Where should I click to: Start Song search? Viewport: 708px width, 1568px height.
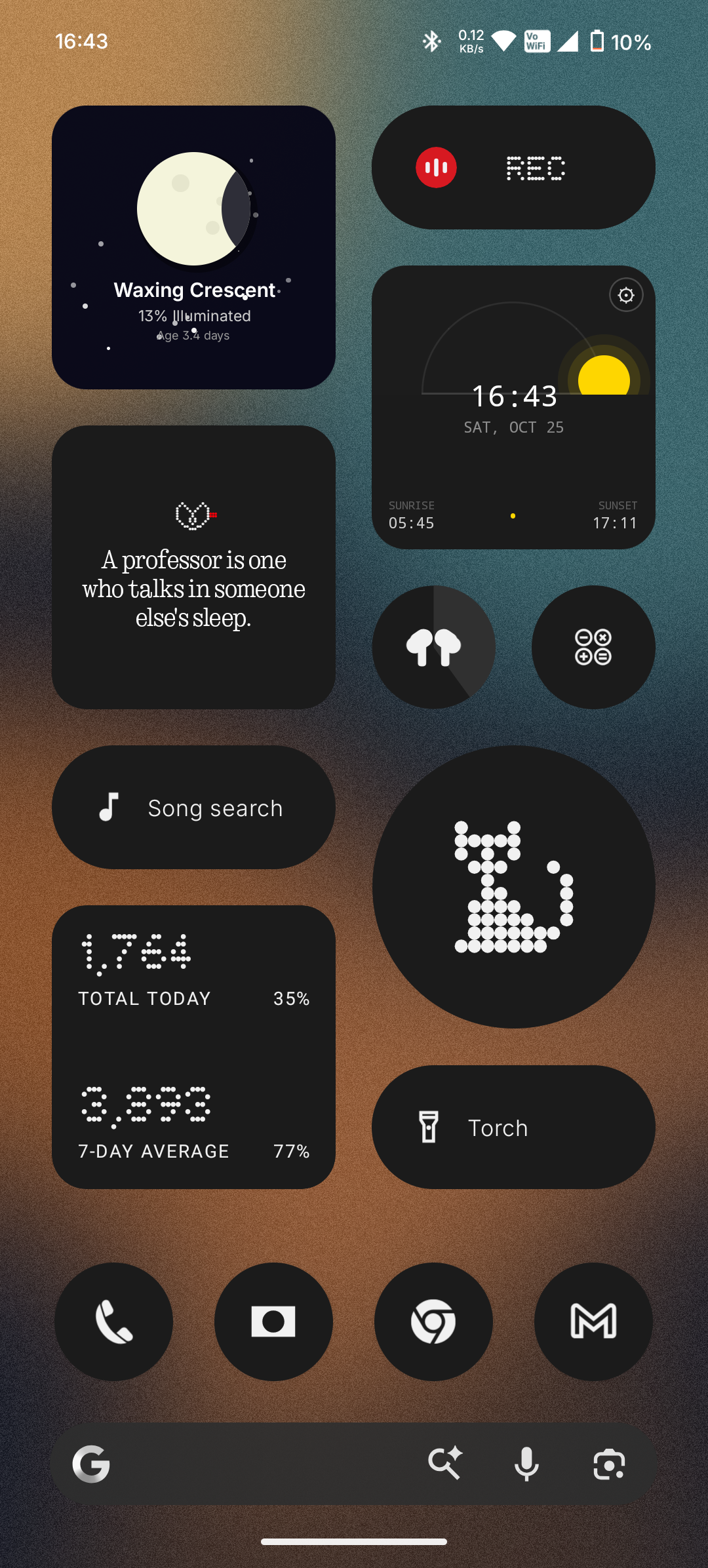click(193, 808)
